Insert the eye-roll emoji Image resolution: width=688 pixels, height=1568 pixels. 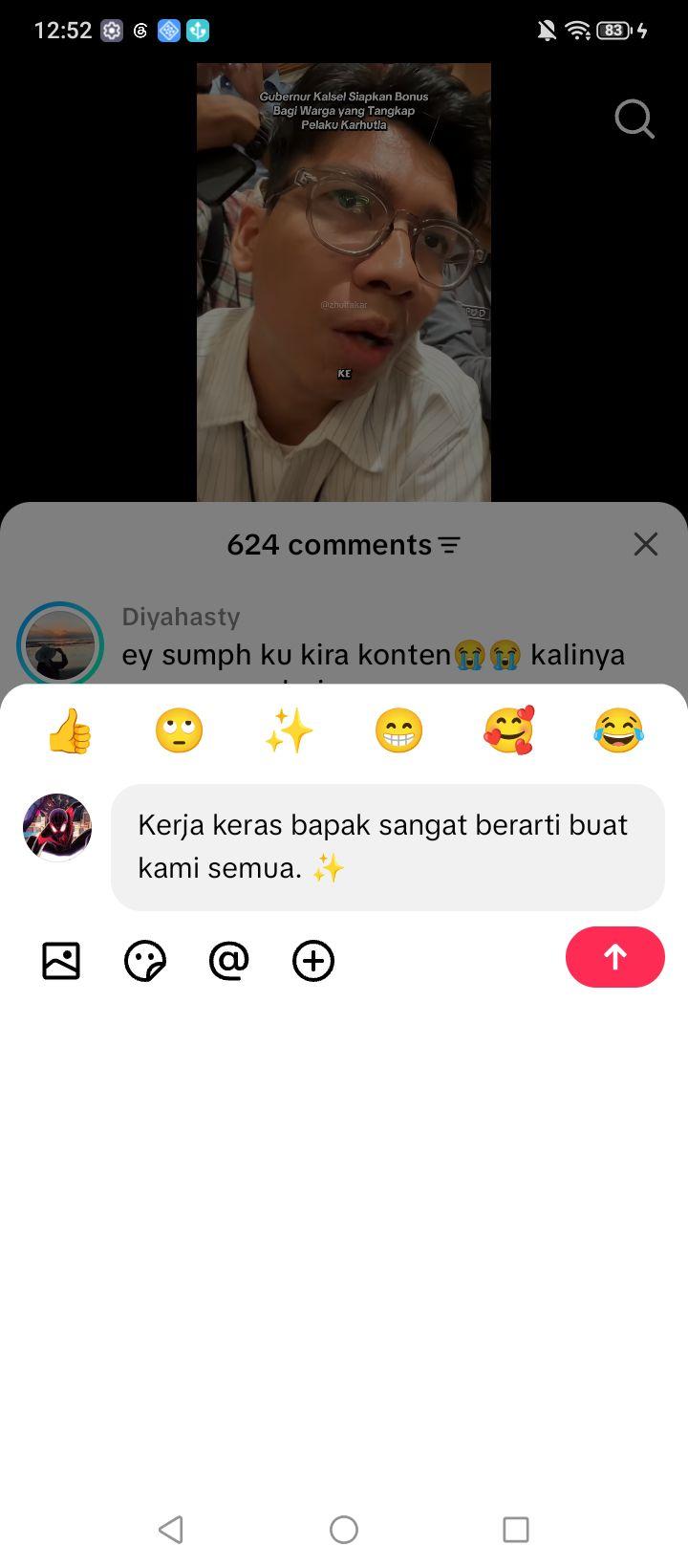click(x=180, y=731)
